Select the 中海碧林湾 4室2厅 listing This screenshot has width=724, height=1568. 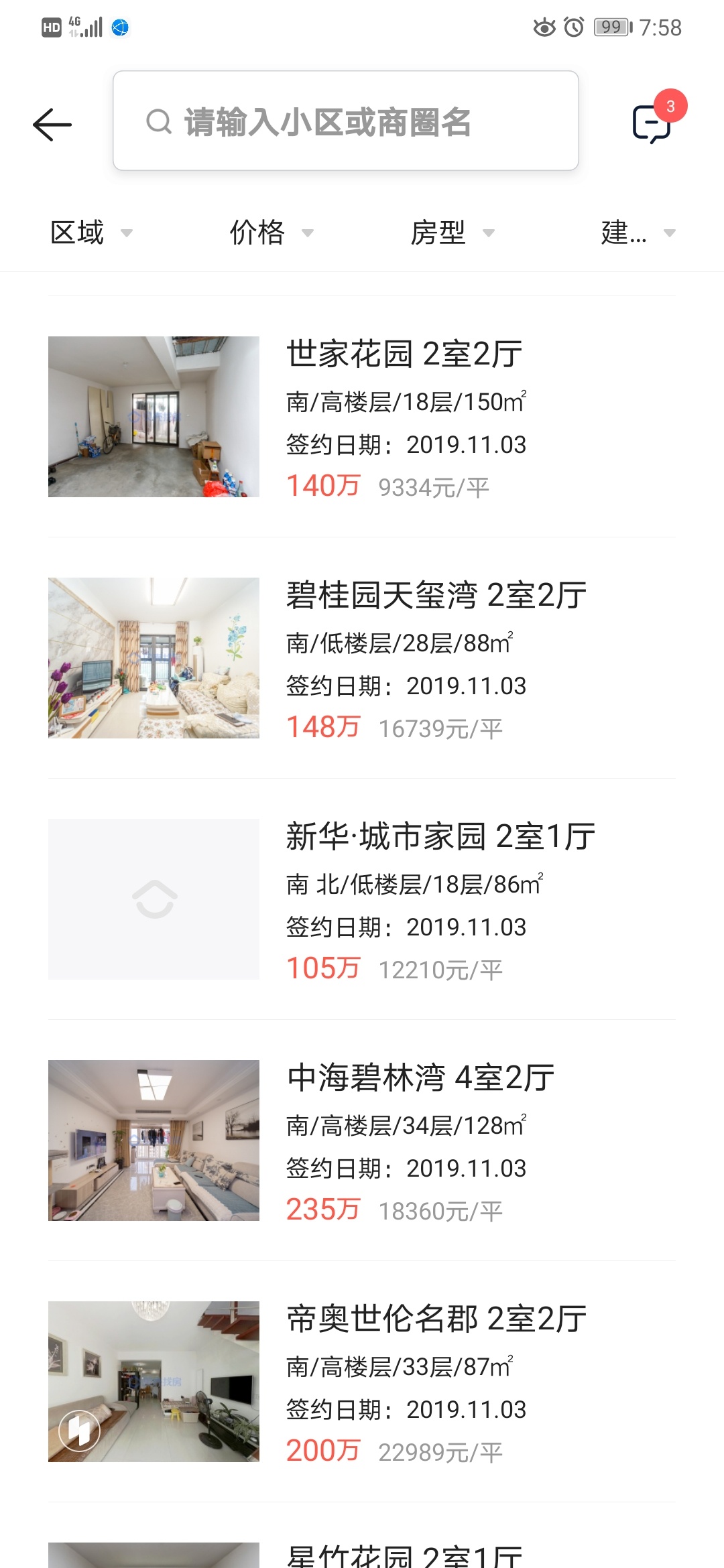[x=362, y=1140]
